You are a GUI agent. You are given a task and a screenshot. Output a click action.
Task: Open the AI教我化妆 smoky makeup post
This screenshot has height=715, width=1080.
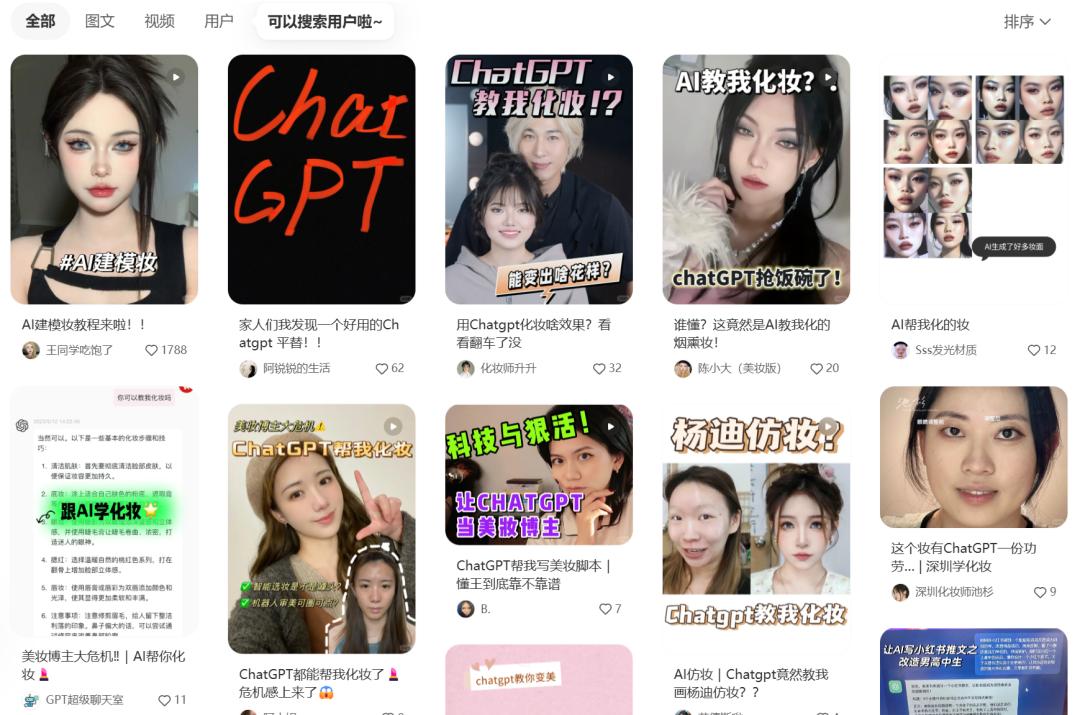click(x=756, y=179)
